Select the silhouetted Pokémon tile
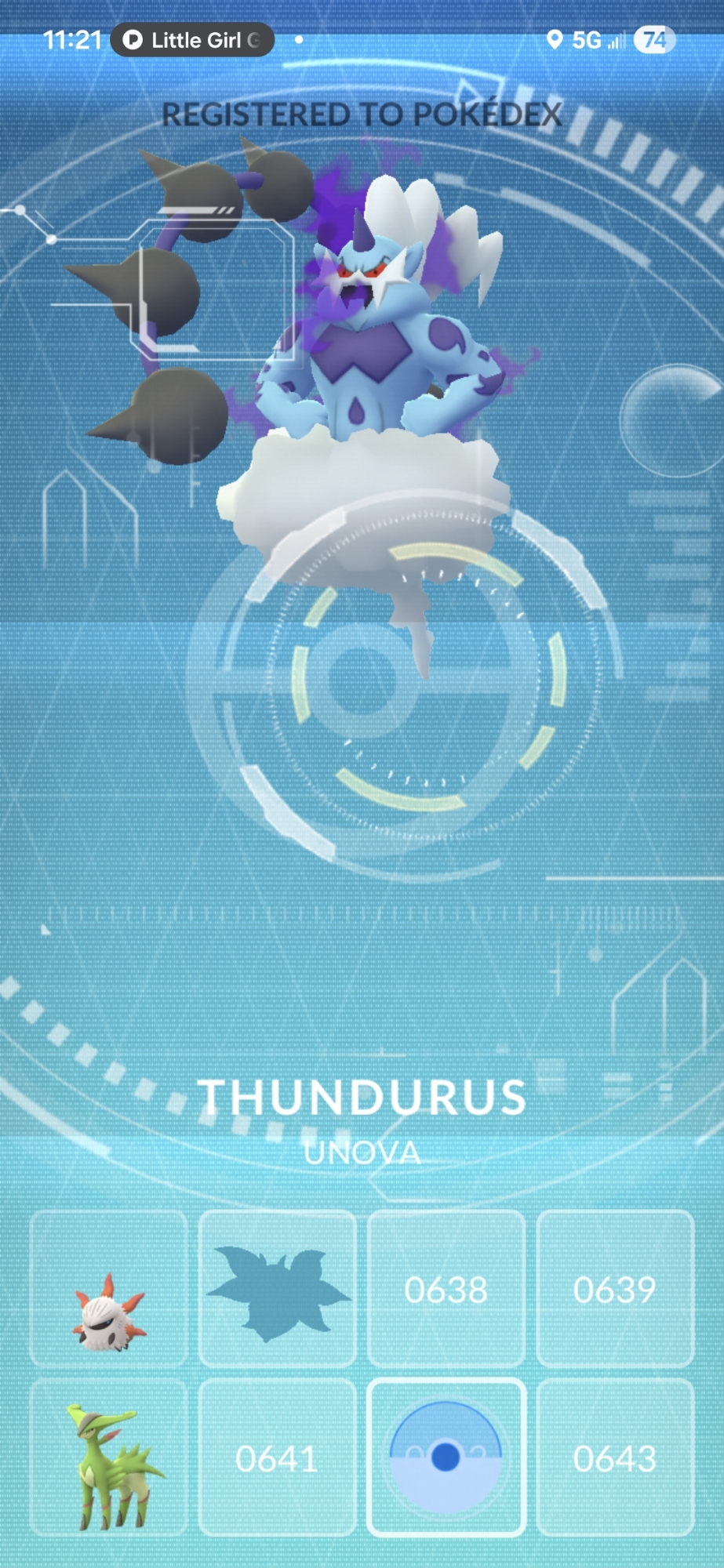 click(277, 1288)
